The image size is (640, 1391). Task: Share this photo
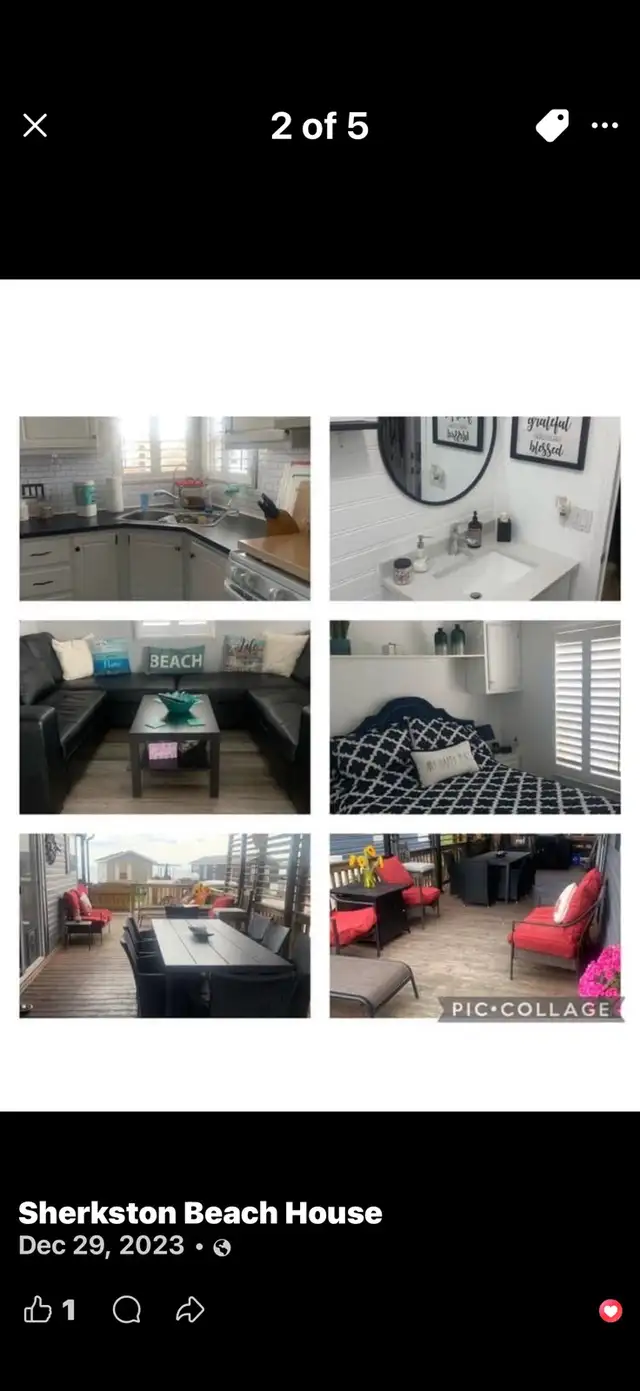(x=190, y=1310)
